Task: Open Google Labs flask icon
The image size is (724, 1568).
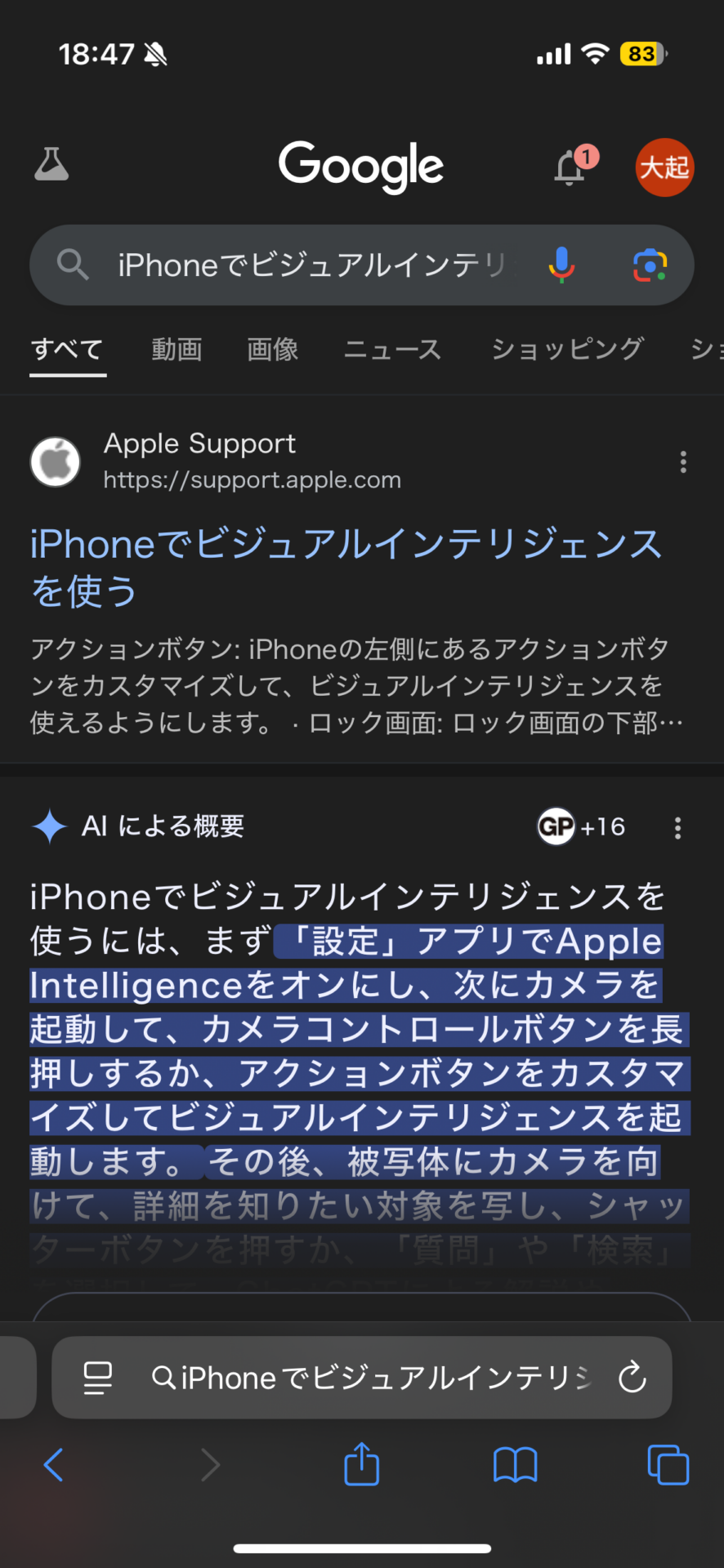Action: click(51, 164)
